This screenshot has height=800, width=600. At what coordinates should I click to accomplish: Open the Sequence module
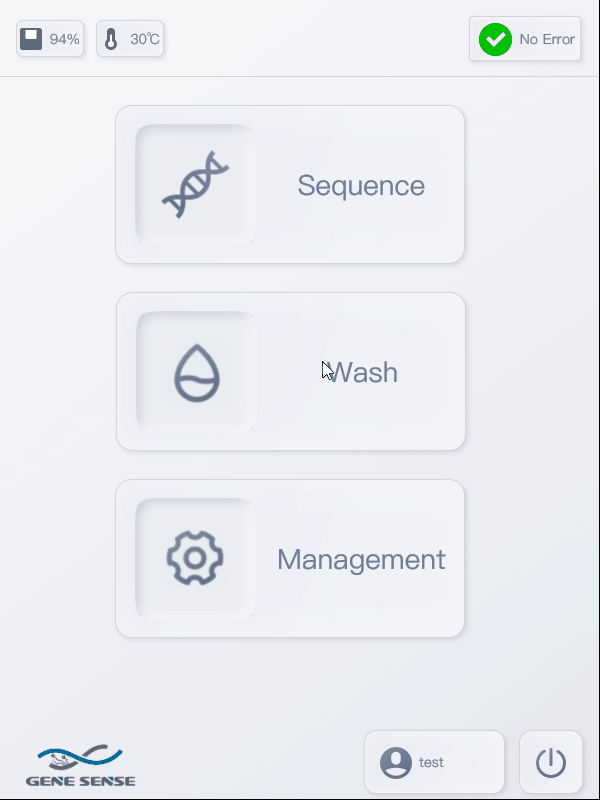[290, 185]
